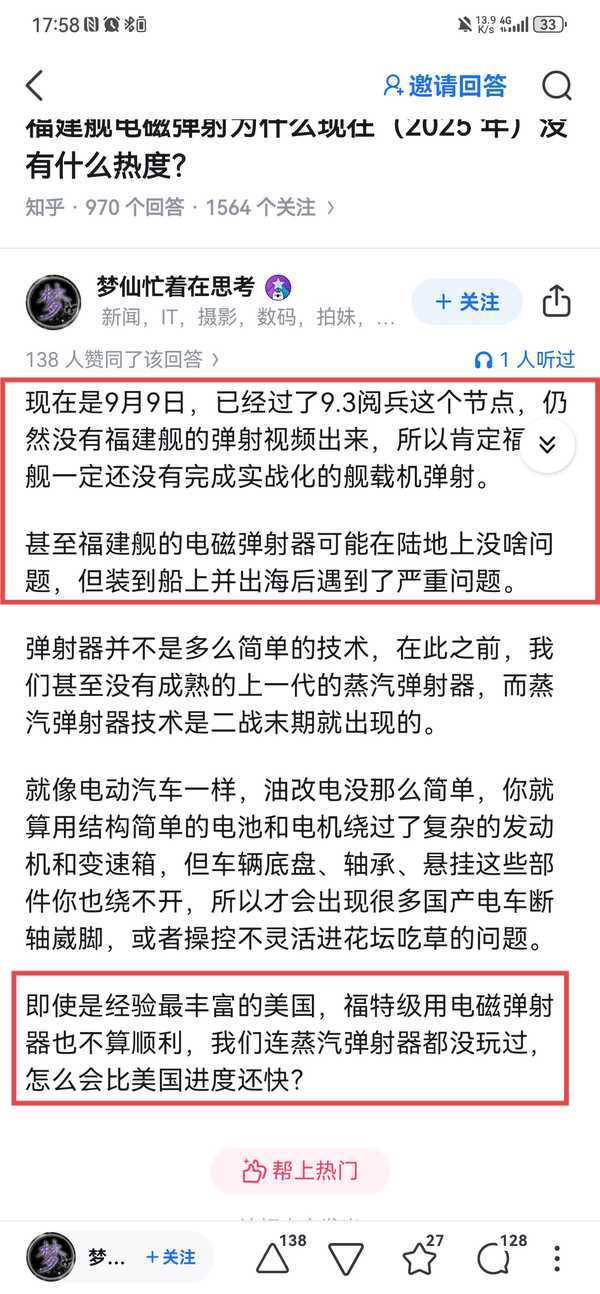Upvote the answer showing 138
The height and width of the screenshot is (1294, 600).
(274, 1257)
